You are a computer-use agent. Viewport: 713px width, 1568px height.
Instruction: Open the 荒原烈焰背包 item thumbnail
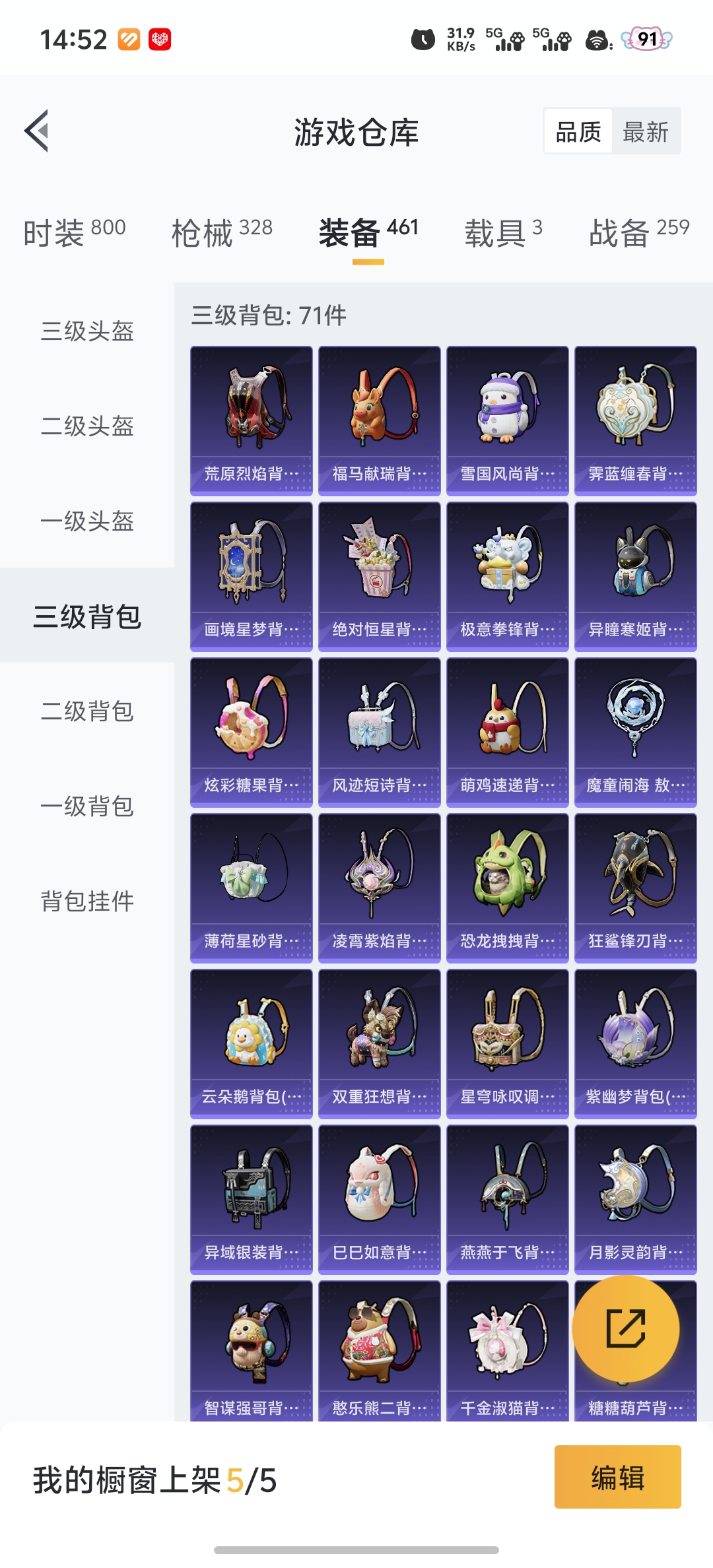coord(251,416)
